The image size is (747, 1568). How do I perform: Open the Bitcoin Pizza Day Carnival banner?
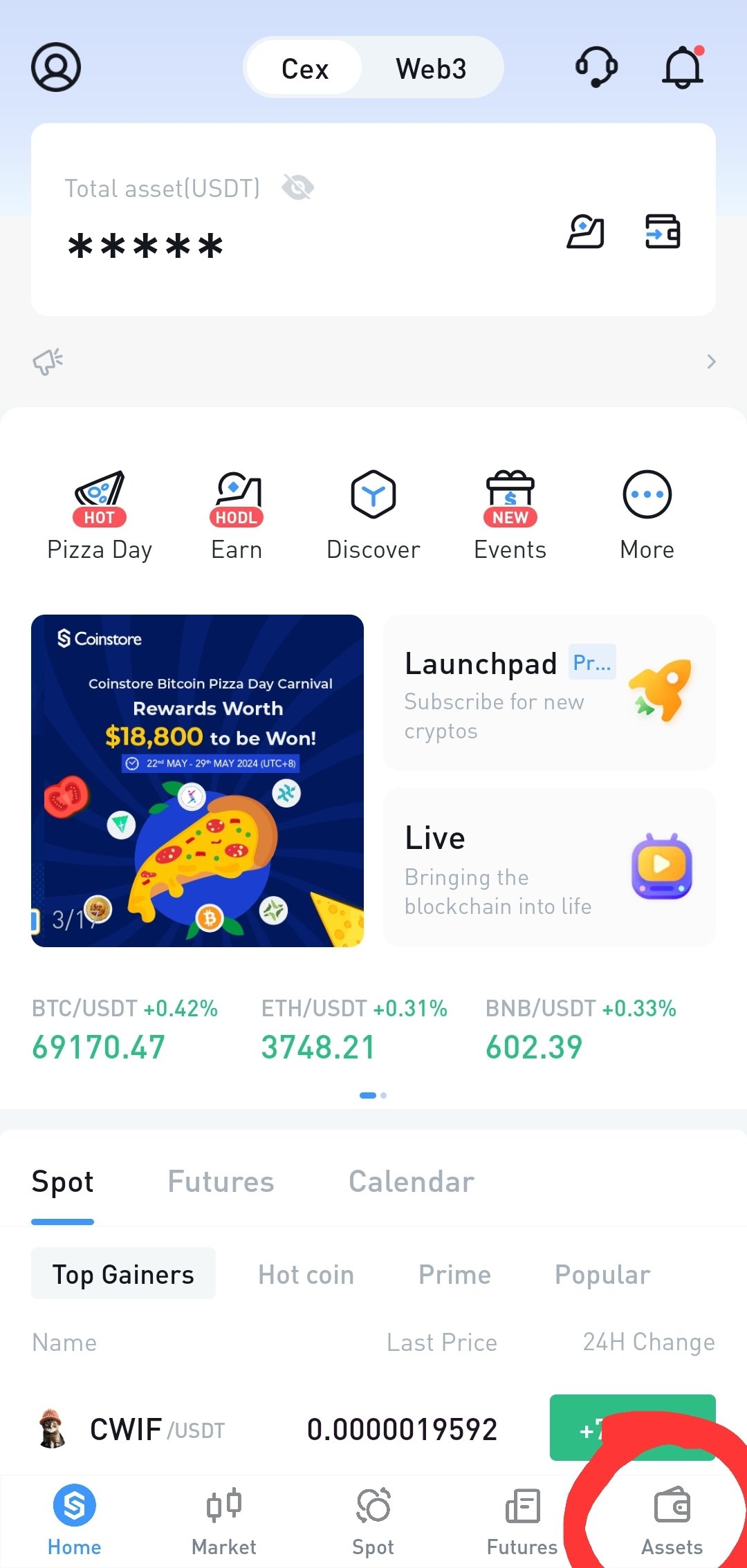[x=197, y=781]
